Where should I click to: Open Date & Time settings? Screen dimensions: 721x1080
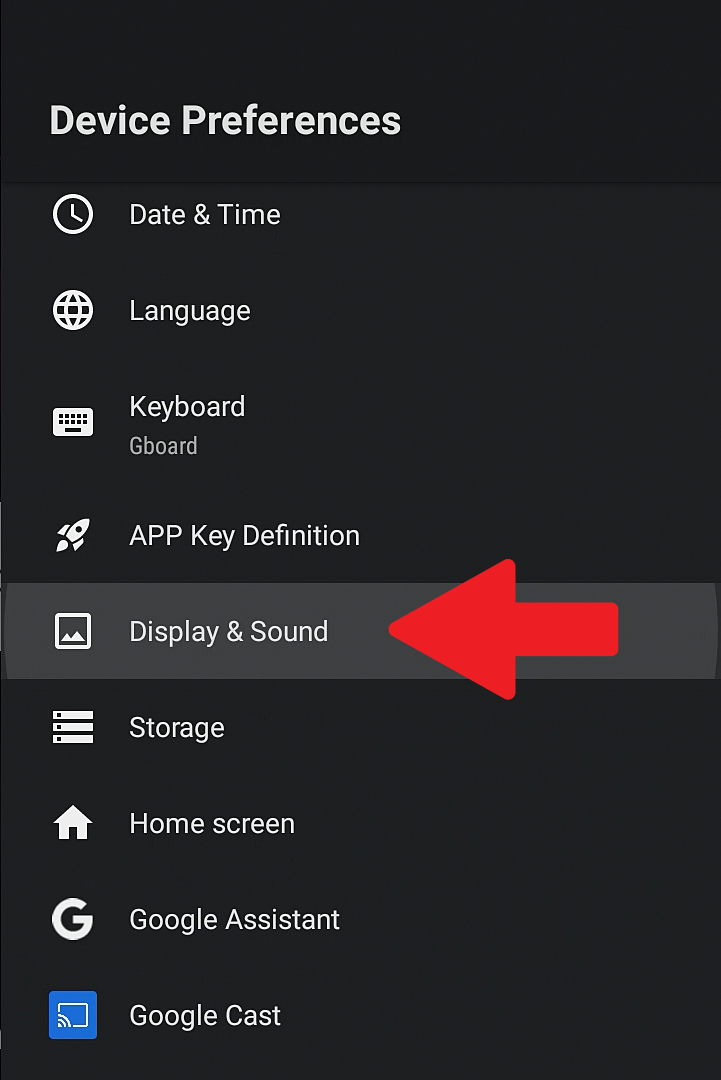(x=204, y=215)
